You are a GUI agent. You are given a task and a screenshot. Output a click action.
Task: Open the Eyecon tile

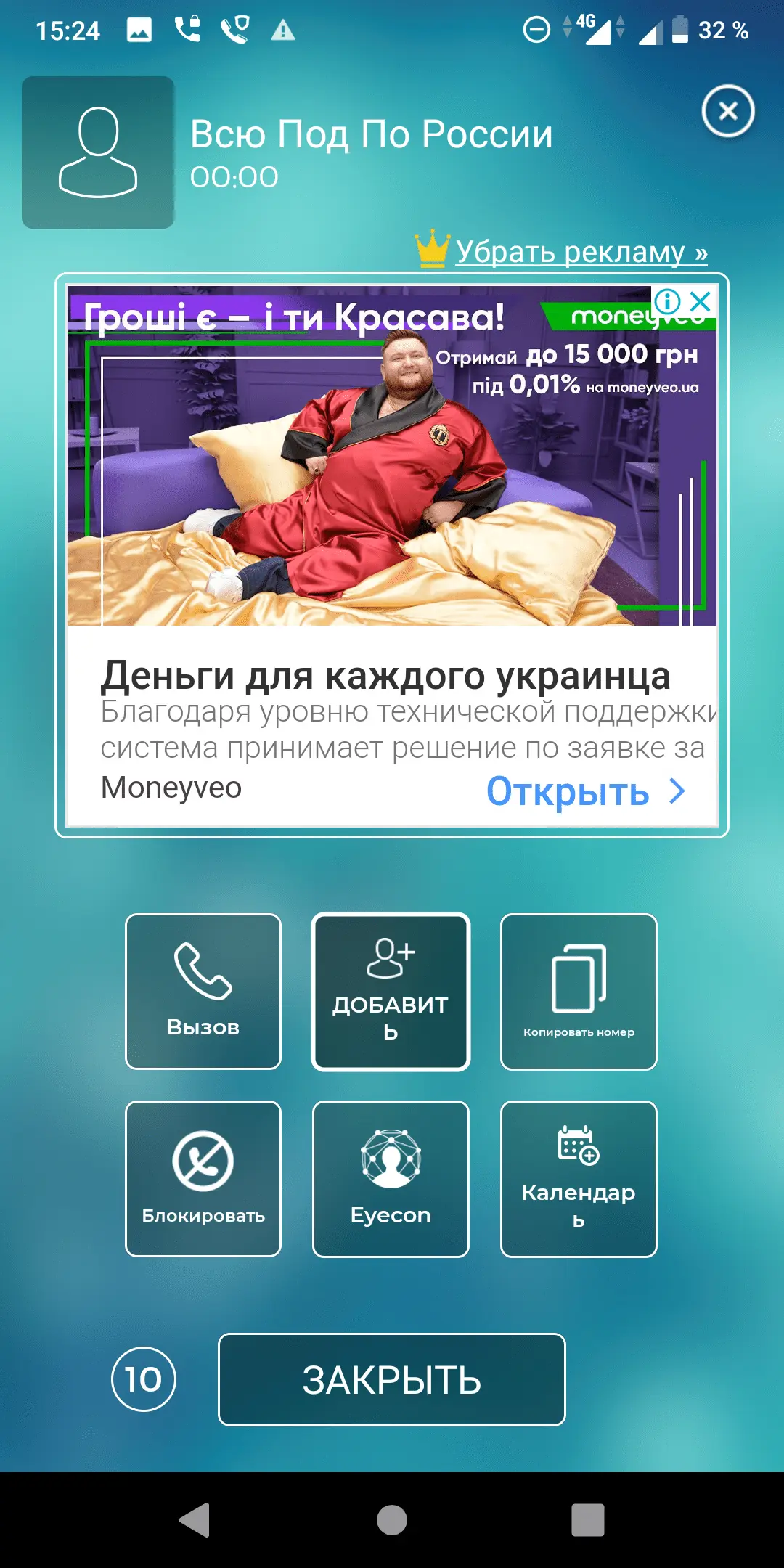pyautogui.click(x=391, y=1179)
